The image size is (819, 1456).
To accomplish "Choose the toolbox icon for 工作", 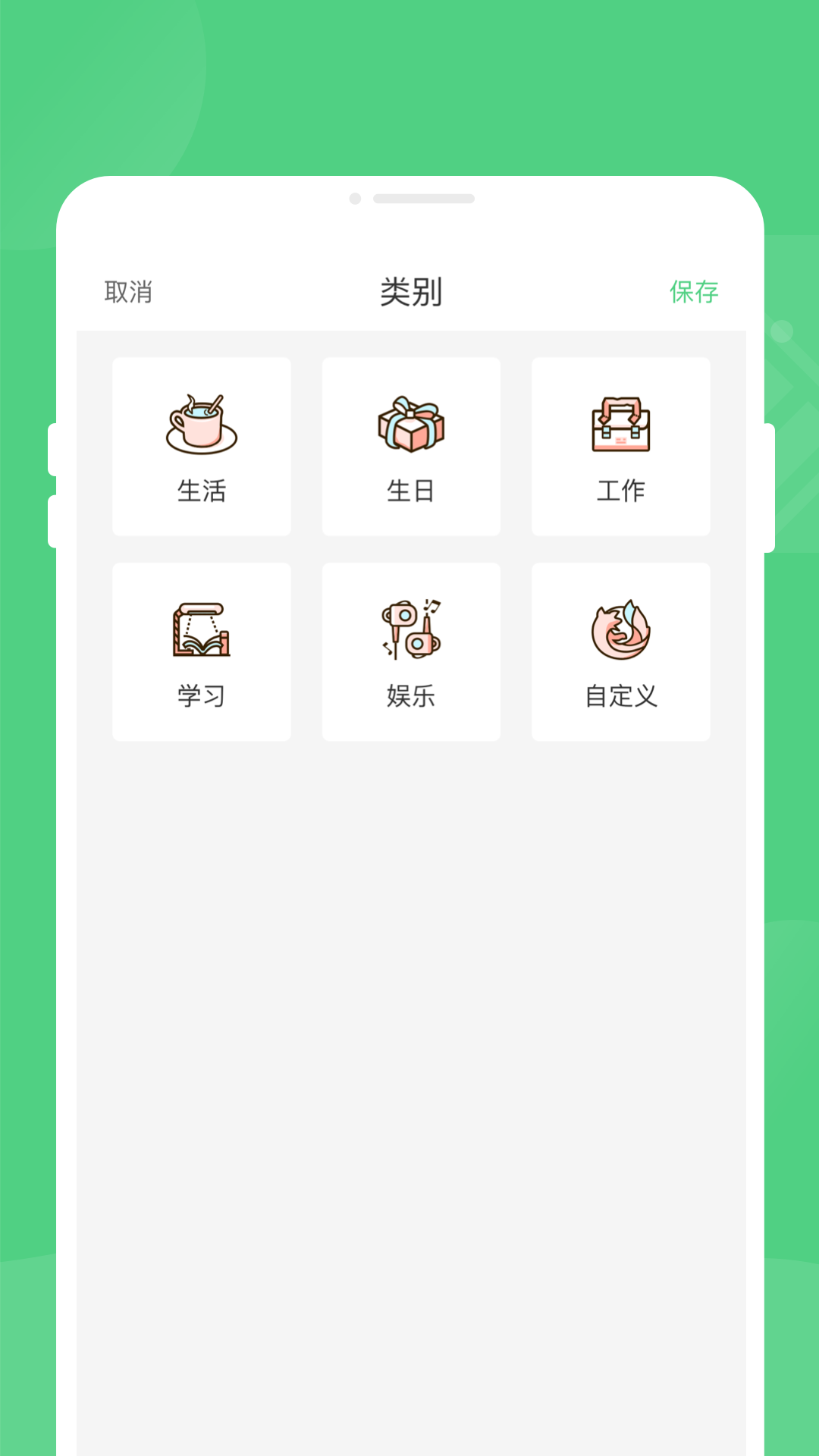I will (x=620, y=425).
